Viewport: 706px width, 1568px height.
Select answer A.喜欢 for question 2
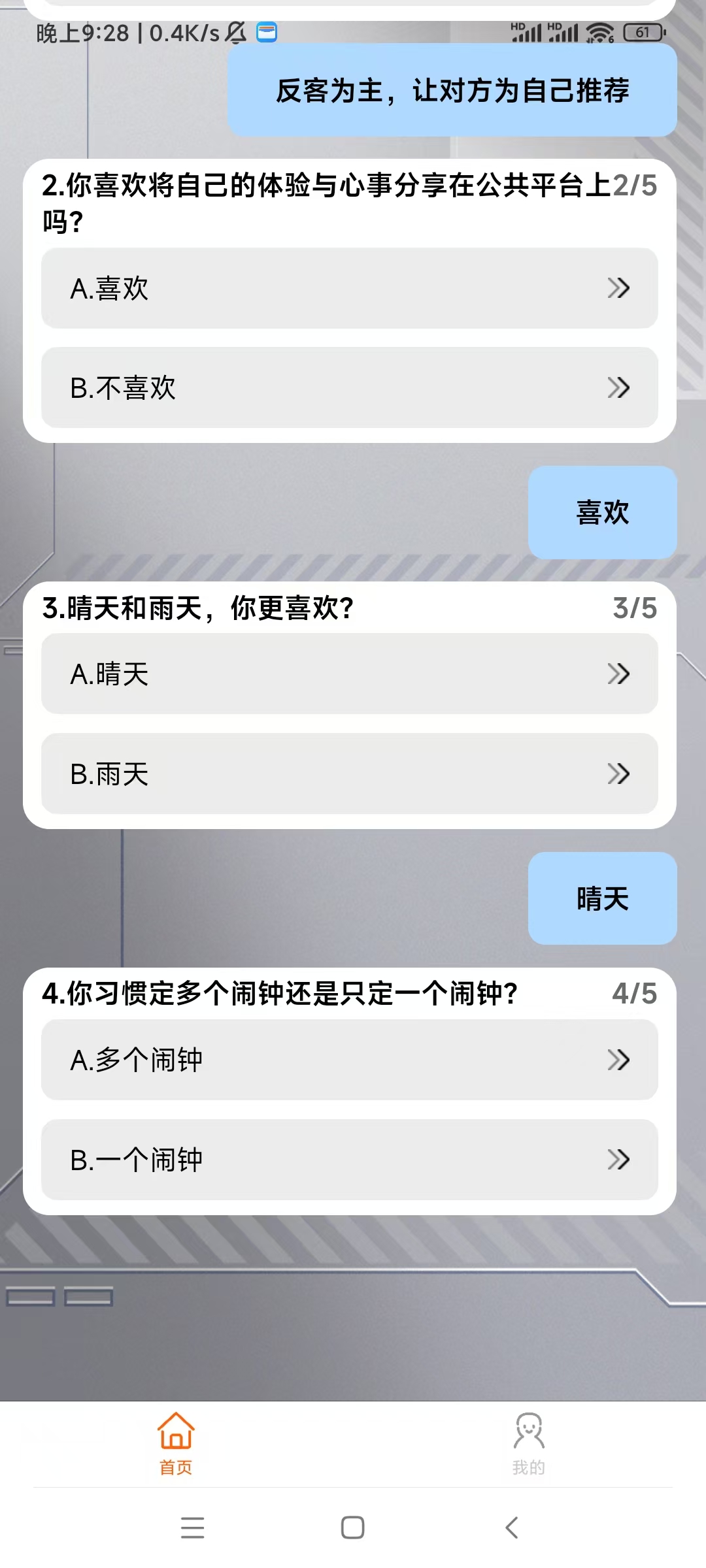tap(349, 288)
